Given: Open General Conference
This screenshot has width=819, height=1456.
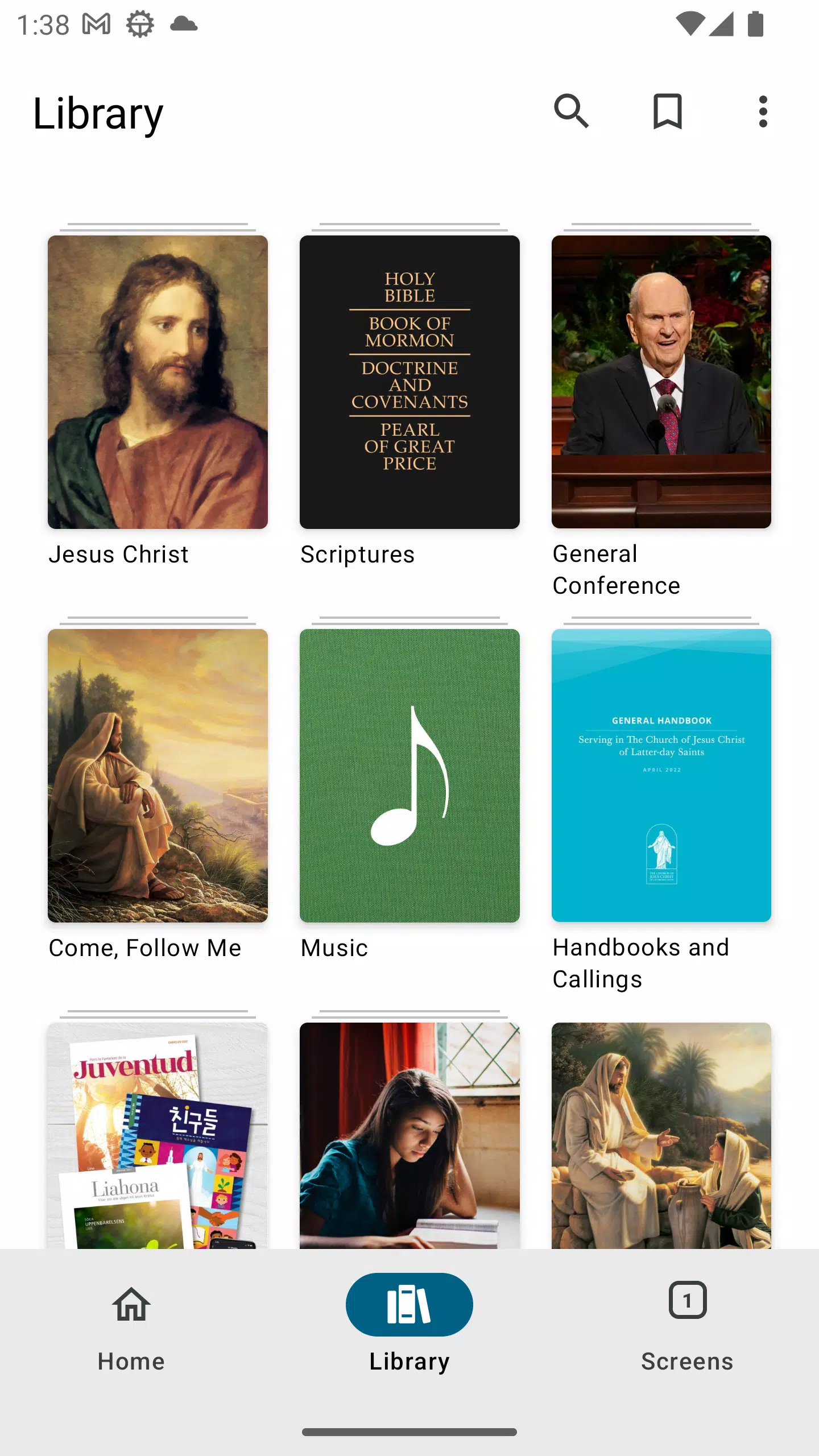Looking at the screenshot, I should coord(661,382).
